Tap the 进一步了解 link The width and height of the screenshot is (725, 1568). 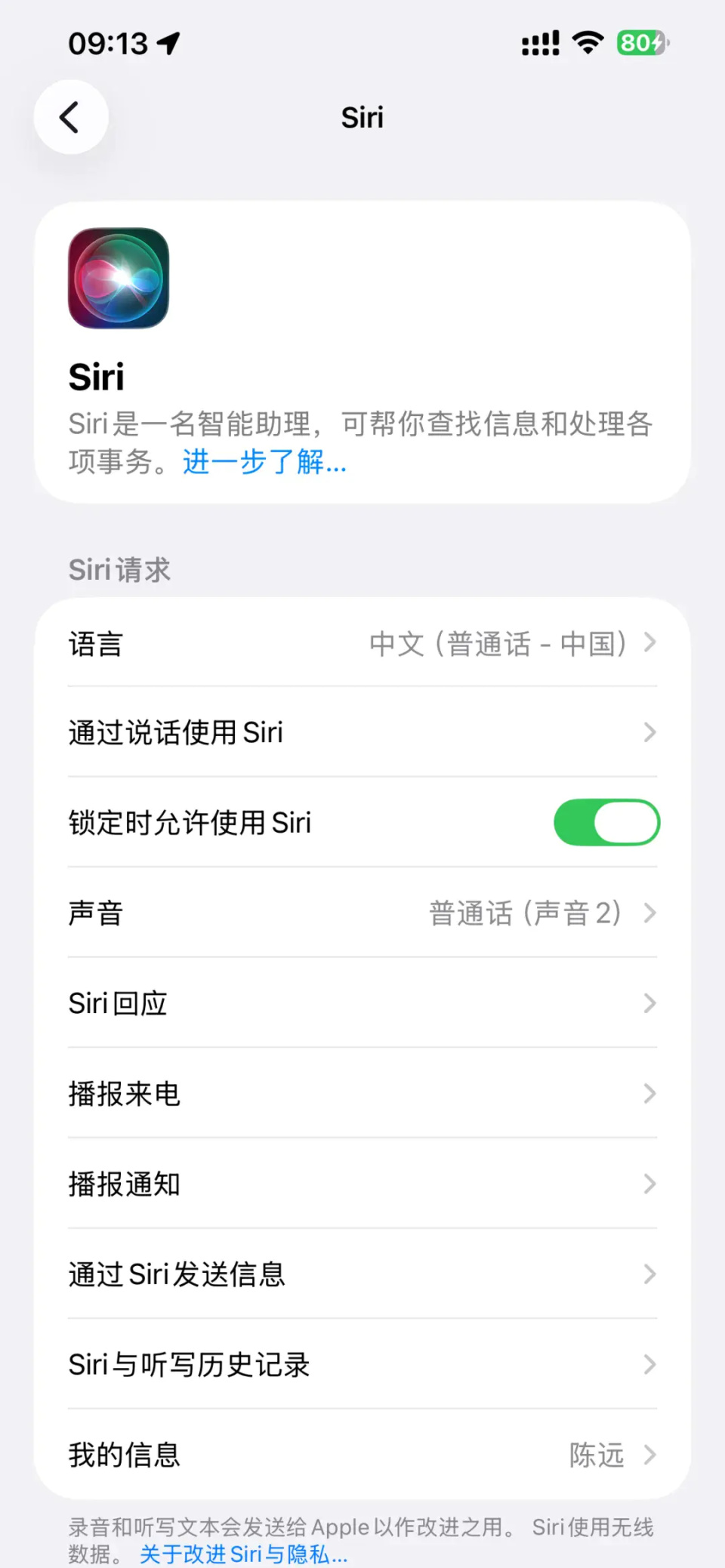(x=263, y=464)
